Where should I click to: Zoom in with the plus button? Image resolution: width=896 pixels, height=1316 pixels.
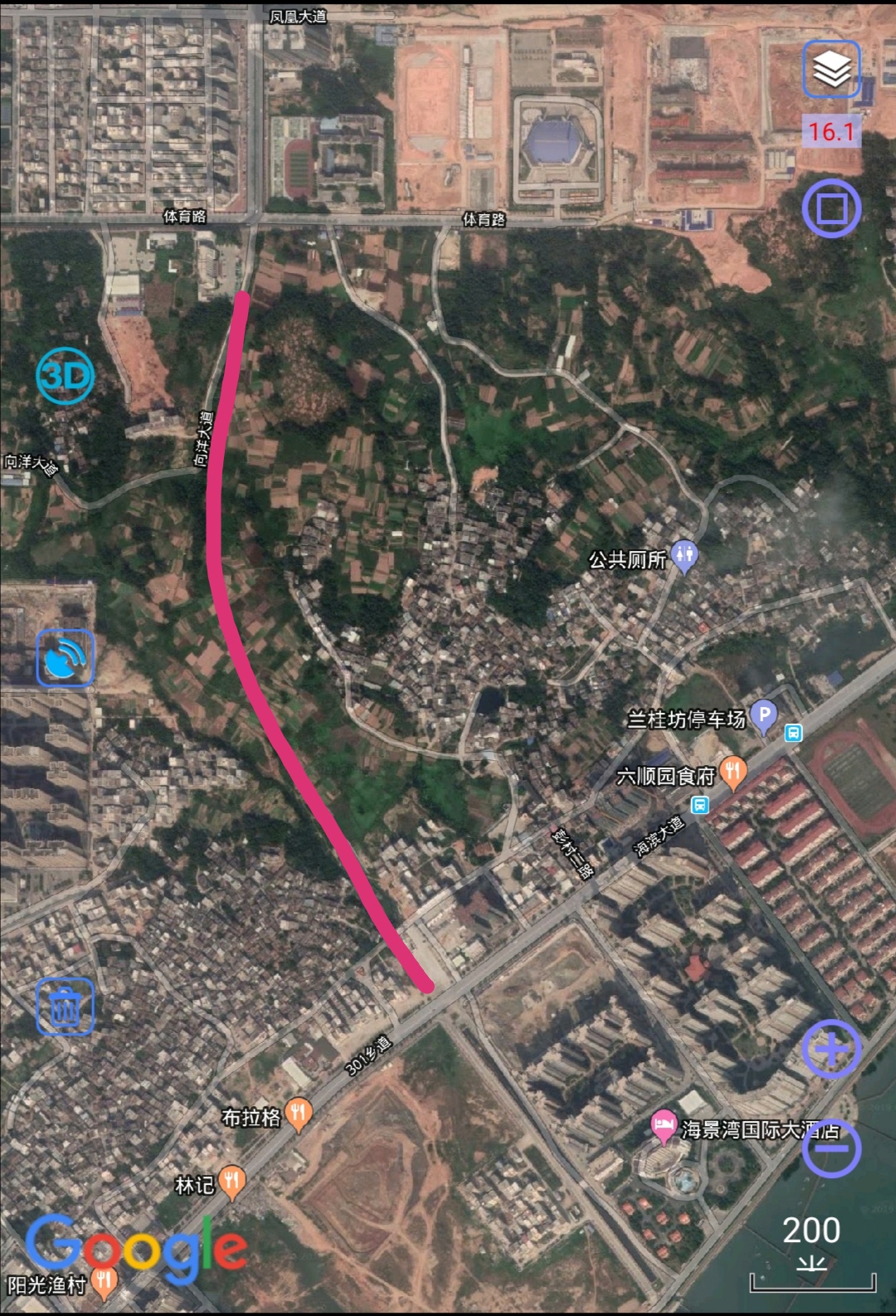[831, 1050]
